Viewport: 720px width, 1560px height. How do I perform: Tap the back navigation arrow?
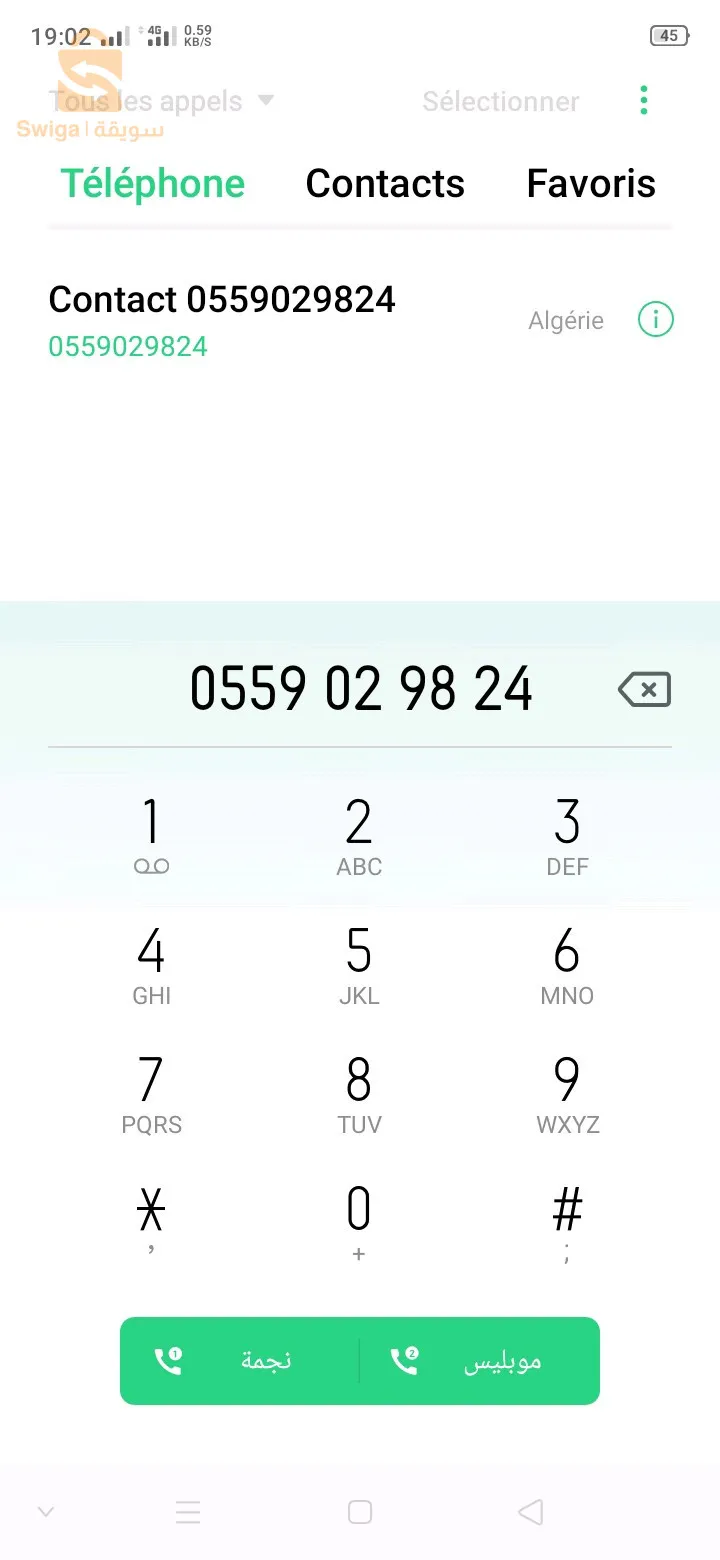coord(530,1512)
